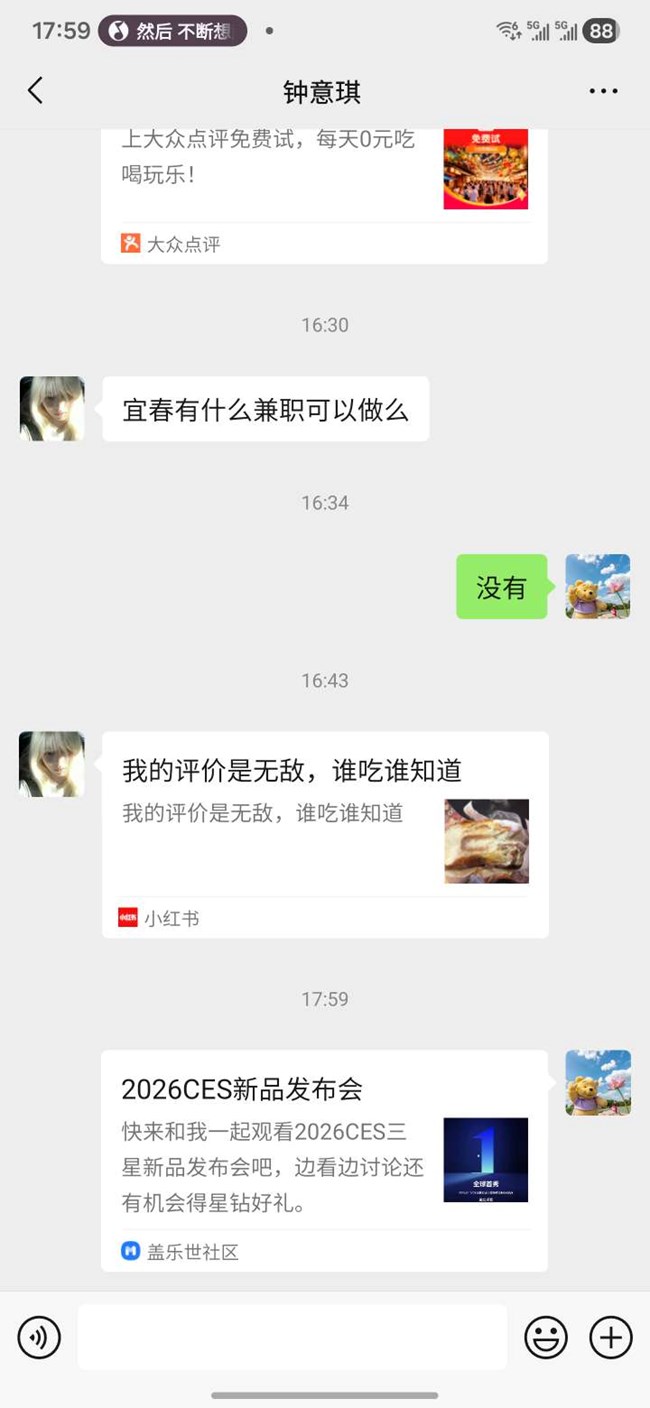Tap the message text input field
The width and height of the screenshot is (650, 1408).
click(x=292, y=1337)
